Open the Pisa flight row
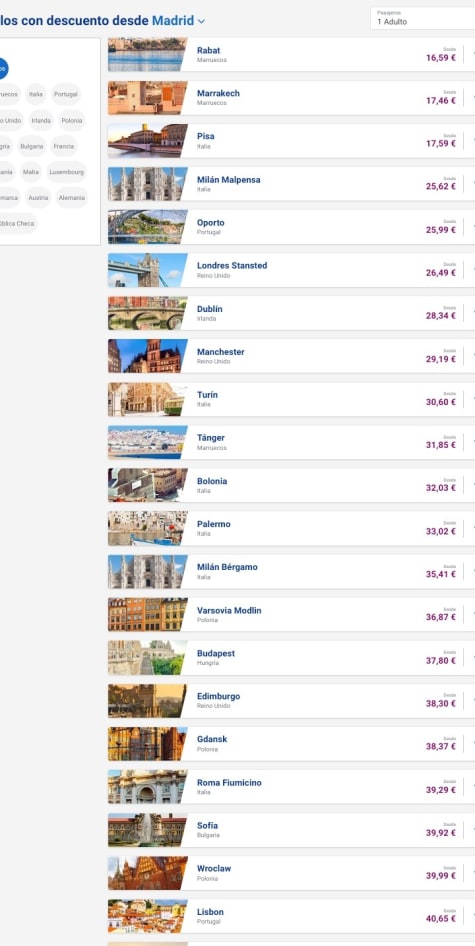Image resolution: width=475 pixels, height=946 pixels. pos(292,141)
